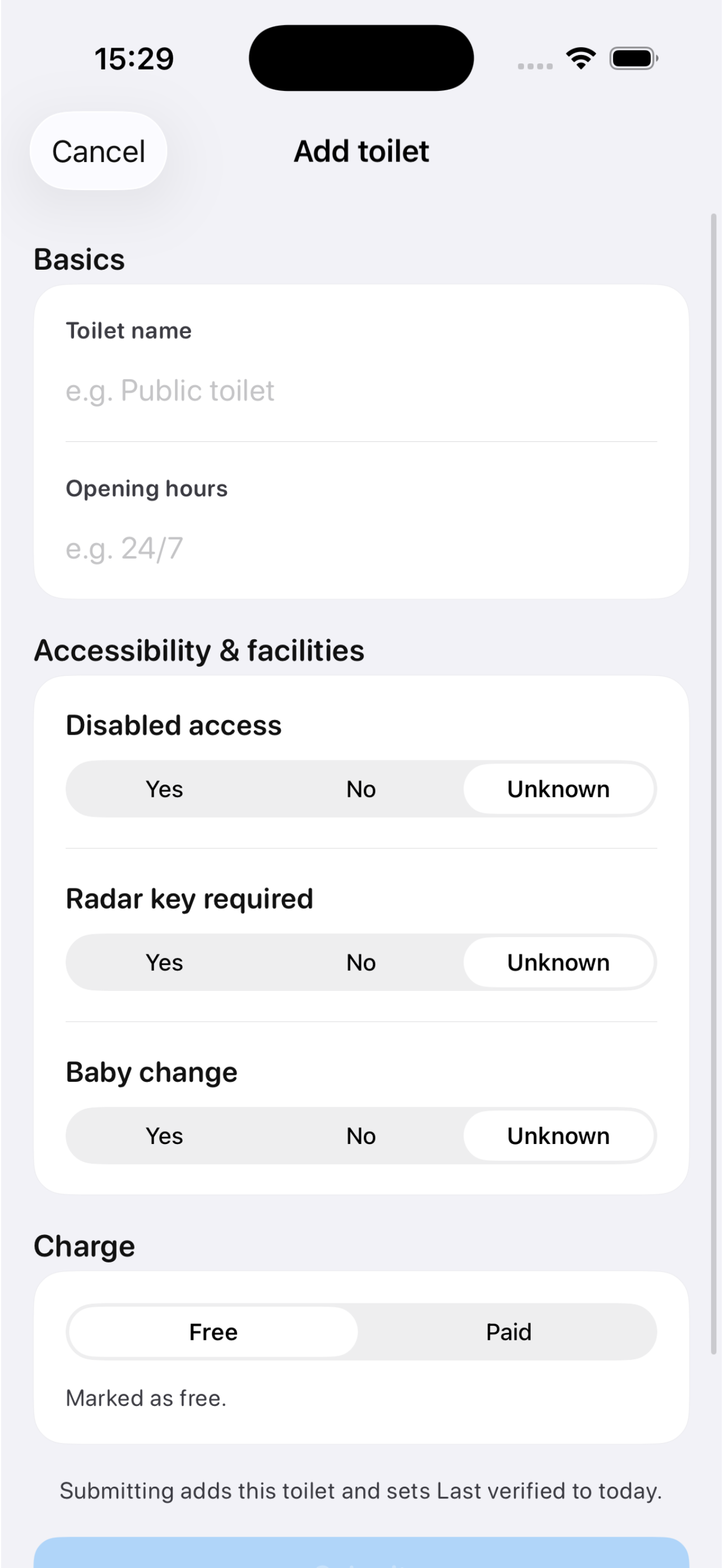The height and width of the screenshot is (1568, 723).
Task: Set Disabled access to Yes
Action: point(164,789)
